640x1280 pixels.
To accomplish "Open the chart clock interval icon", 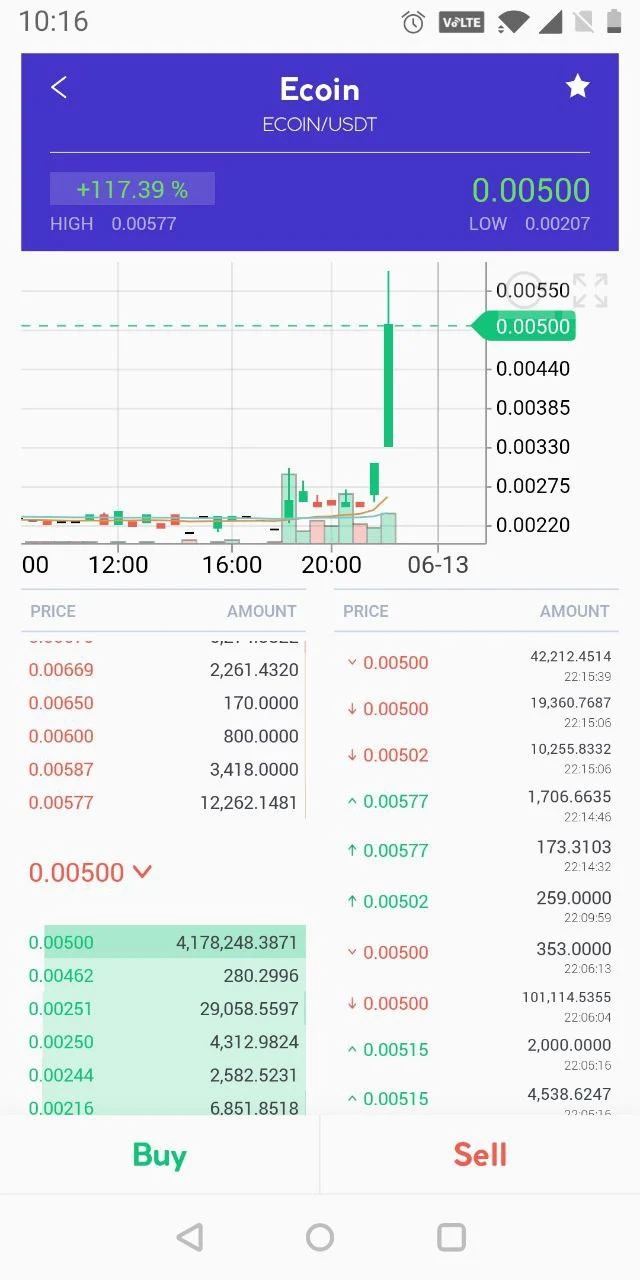I will 525,290.
